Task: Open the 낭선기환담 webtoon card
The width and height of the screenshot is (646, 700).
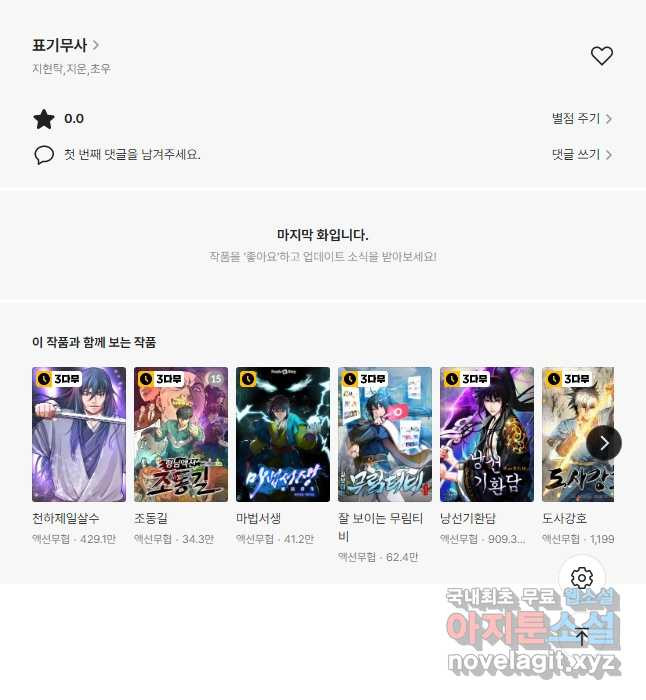Action: 487,435
